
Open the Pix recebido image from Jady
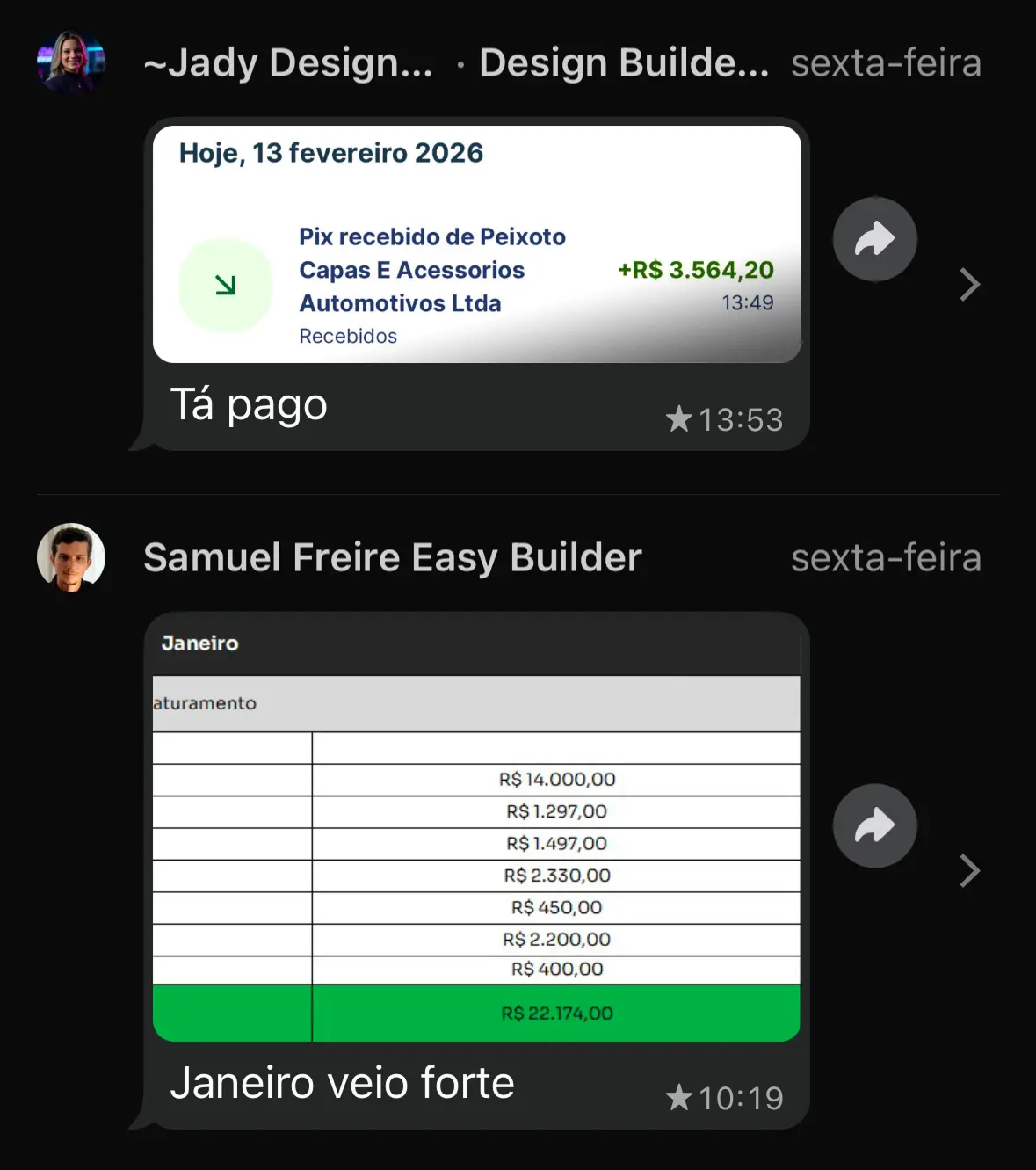(476, 244)
